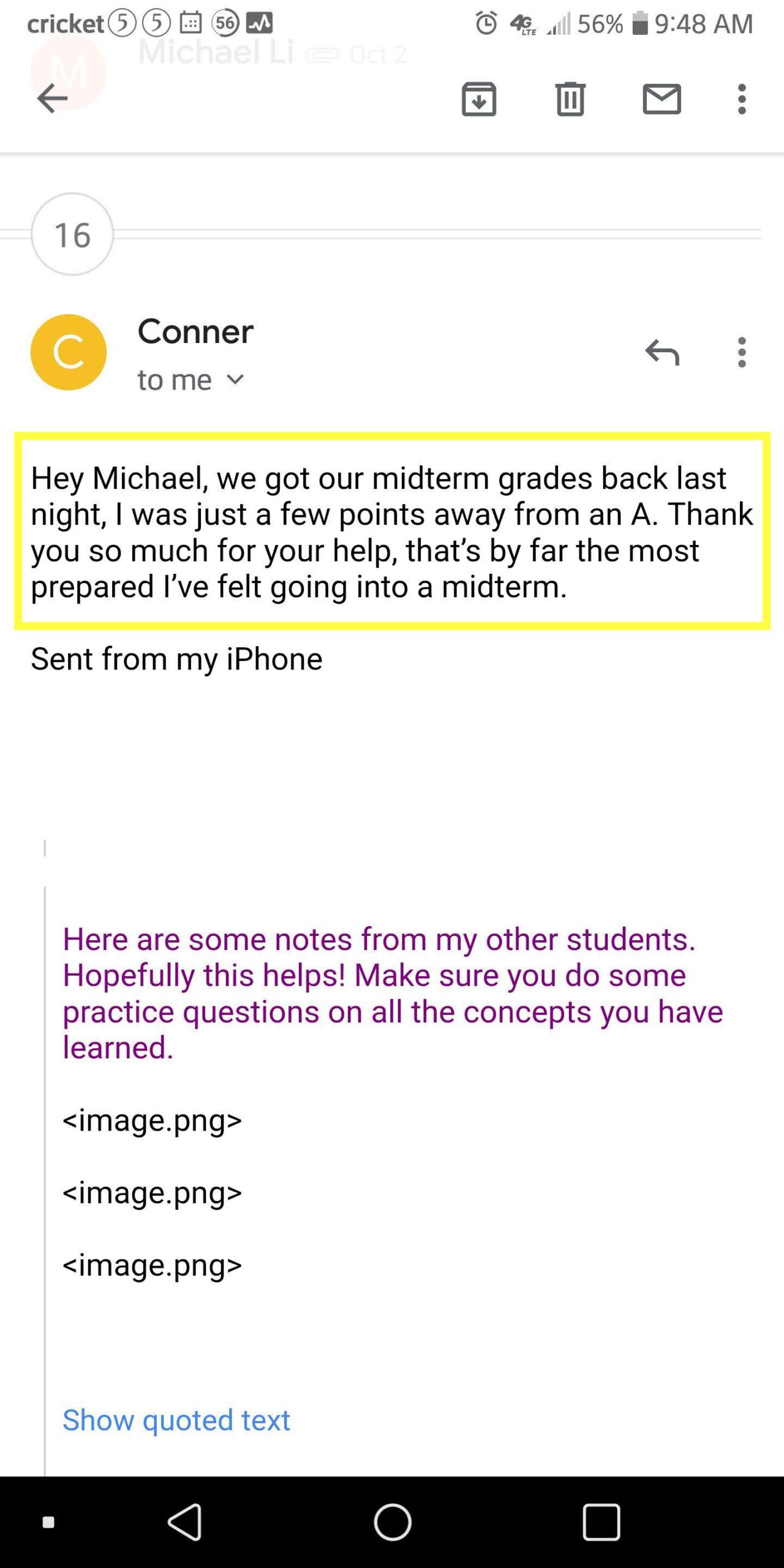Open the recent apps view
784x1568 pixels.
coord(601,1521)
